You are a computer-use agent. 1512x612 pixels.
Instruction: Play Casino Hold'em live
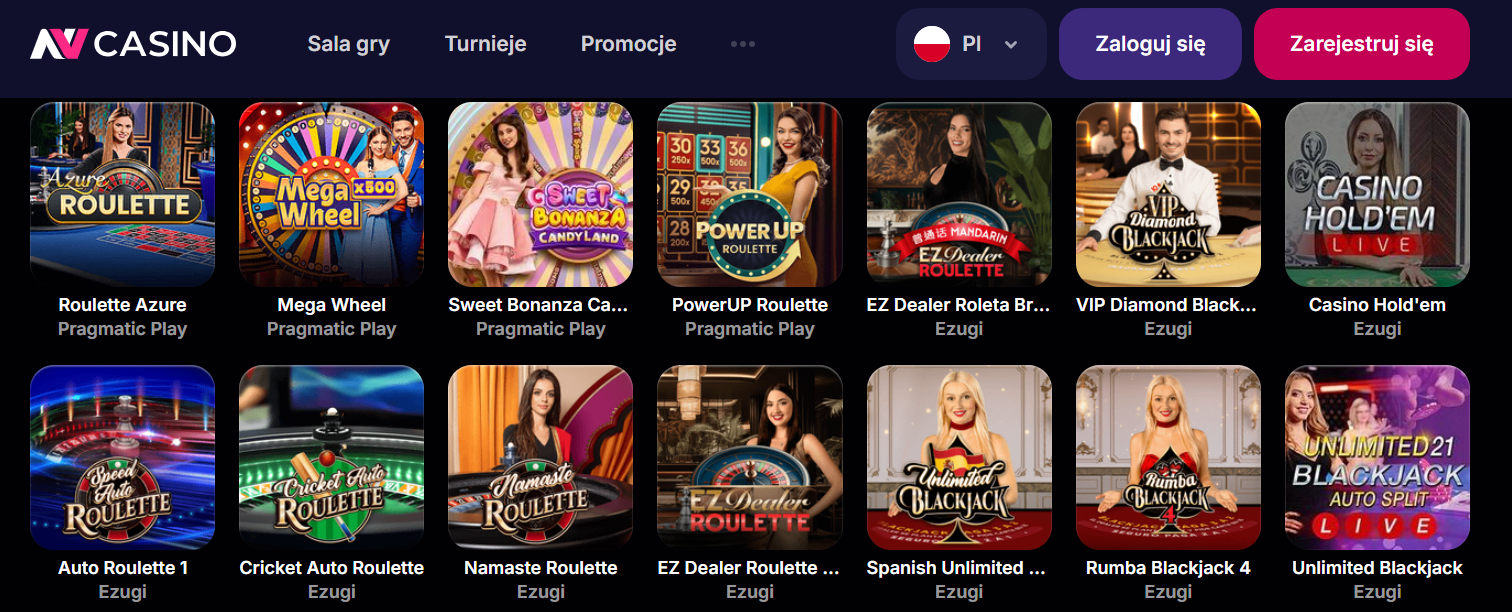pos(1377,195)
